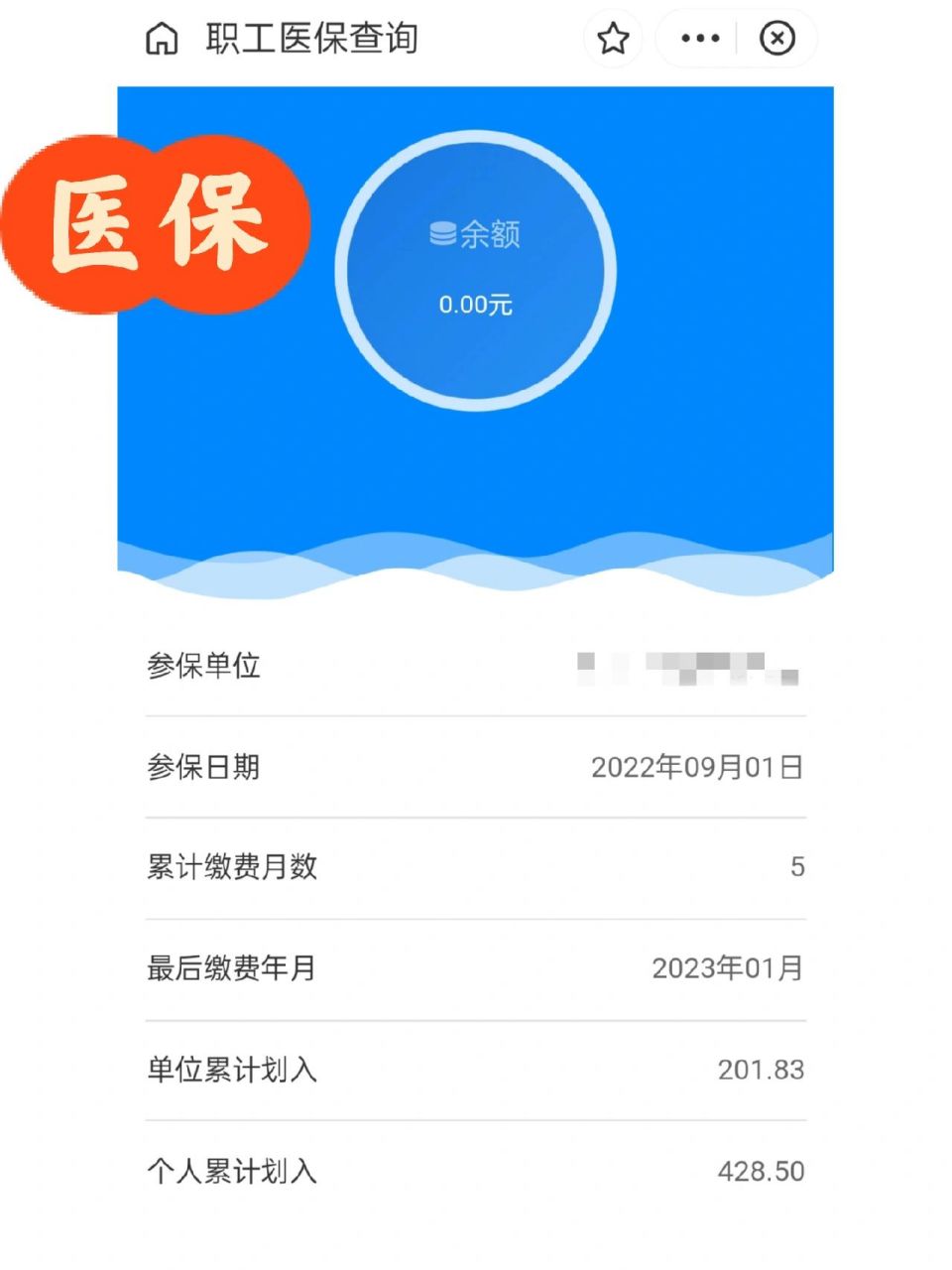The height and width of the screenshot is (1270, 952).
Task: Expand the 最后缴费年月 record row
Action: point(476,968)
